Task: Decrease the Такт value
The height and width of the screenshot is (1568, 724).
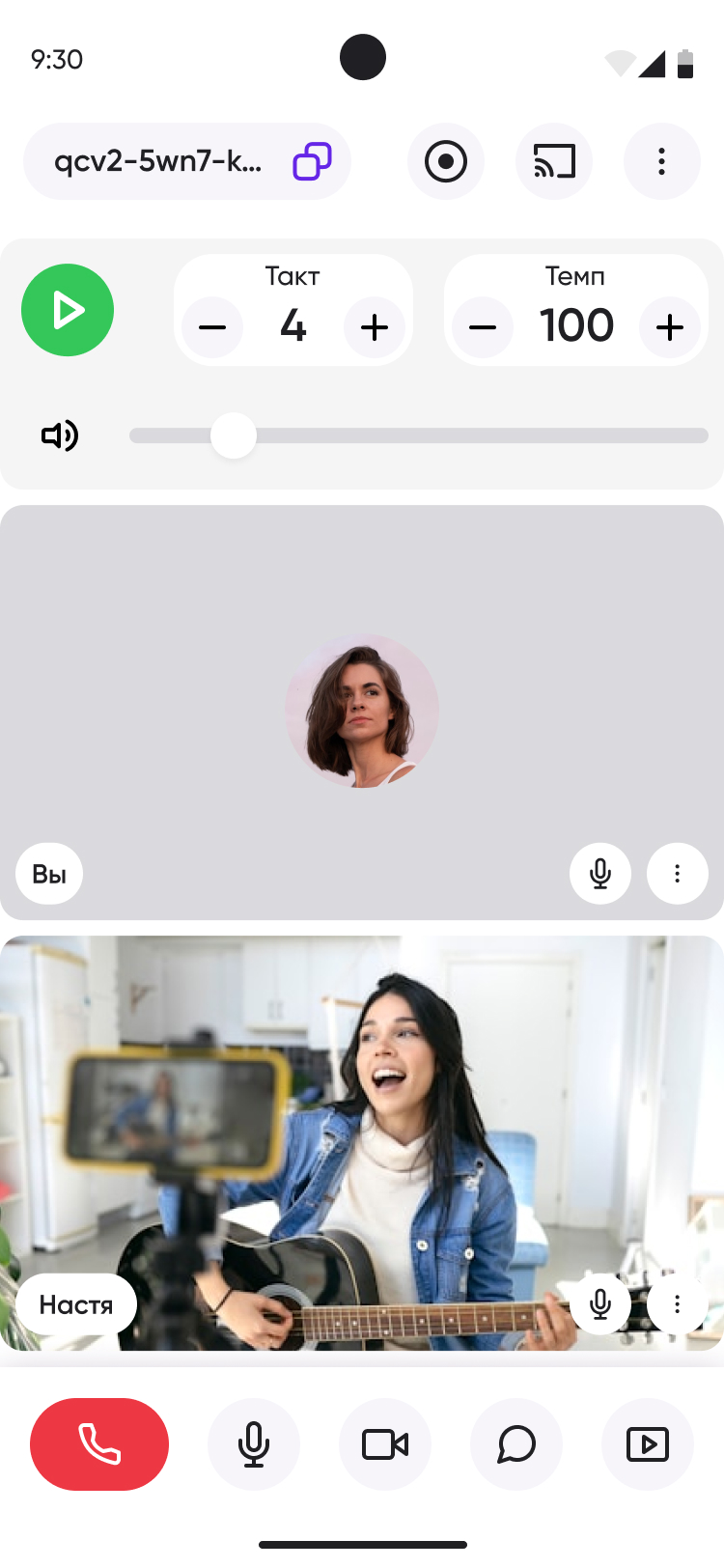Action: click(212, 327)
